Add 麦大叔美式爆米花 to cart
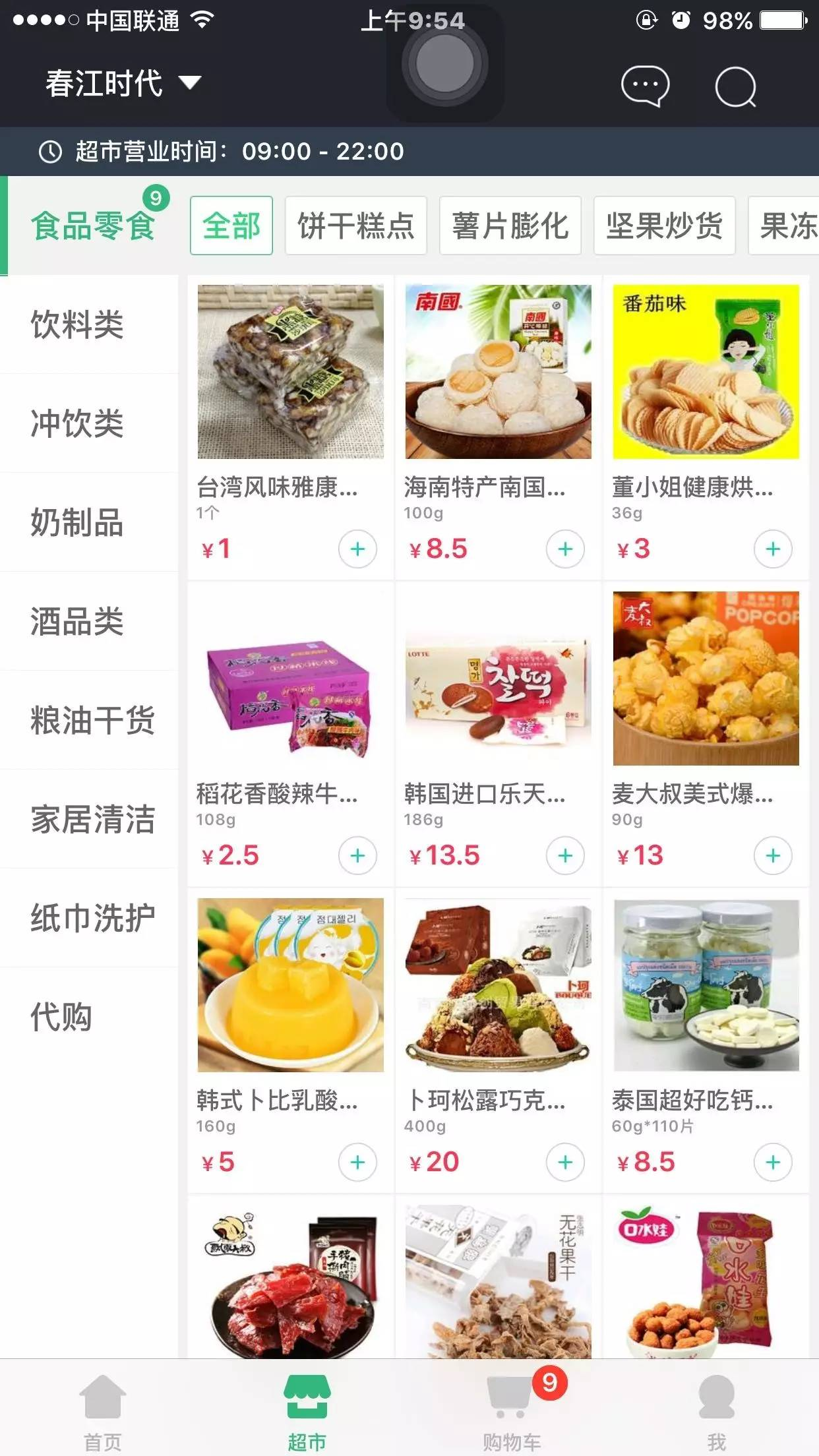Image resolution: width=819 pixels, height=1456 pixels. point(773,855)
